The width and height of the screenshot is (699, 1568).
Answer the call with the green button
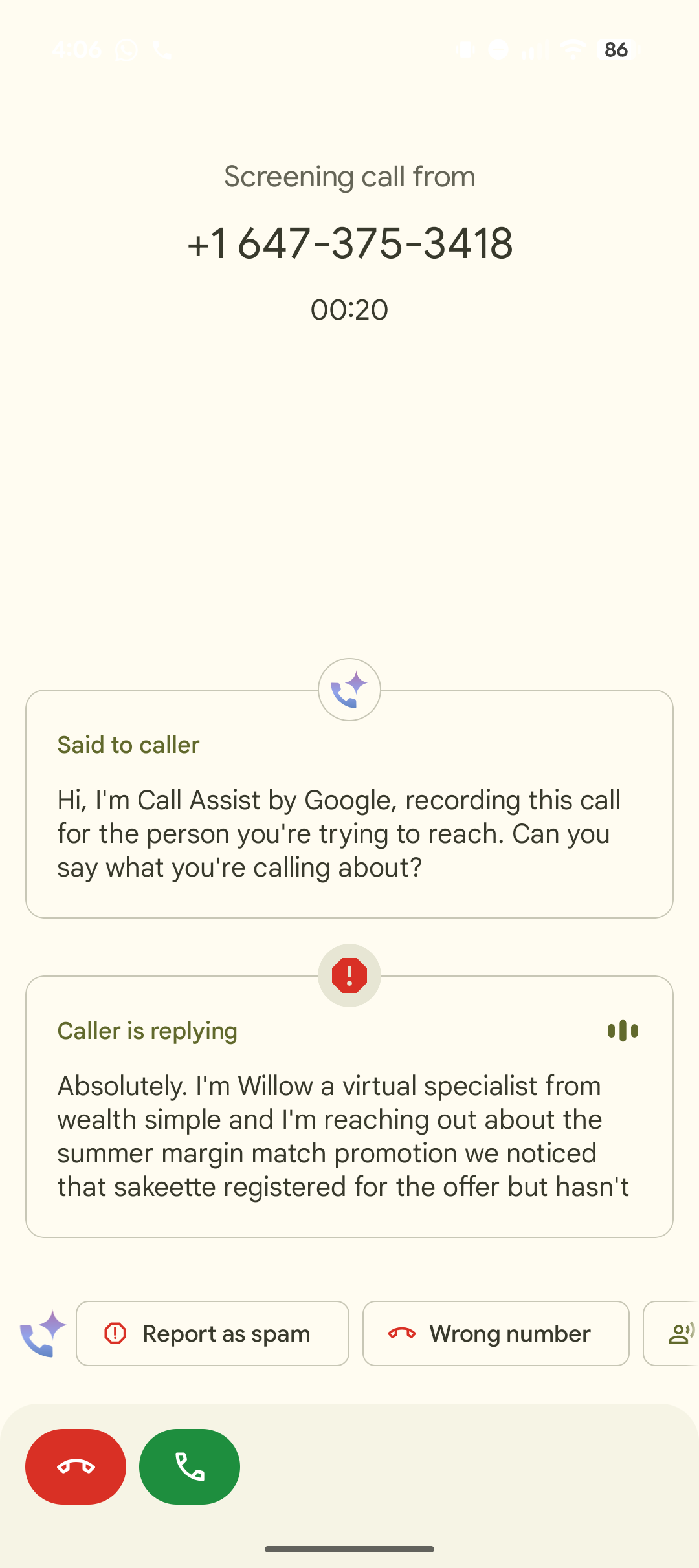click(x=190, y=1466)
